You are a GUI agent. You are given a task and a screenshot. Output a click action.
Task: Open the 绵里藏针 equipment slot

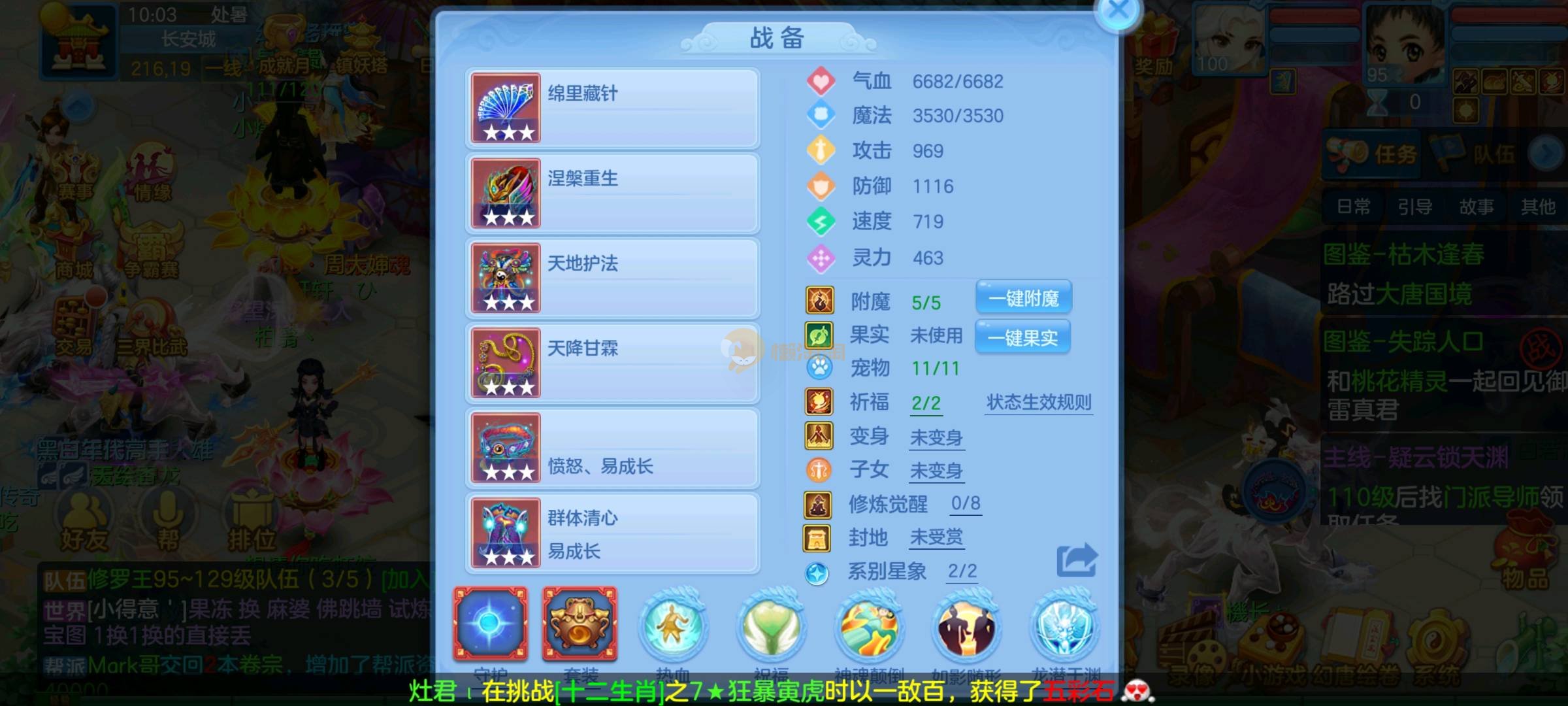point(612,109)
